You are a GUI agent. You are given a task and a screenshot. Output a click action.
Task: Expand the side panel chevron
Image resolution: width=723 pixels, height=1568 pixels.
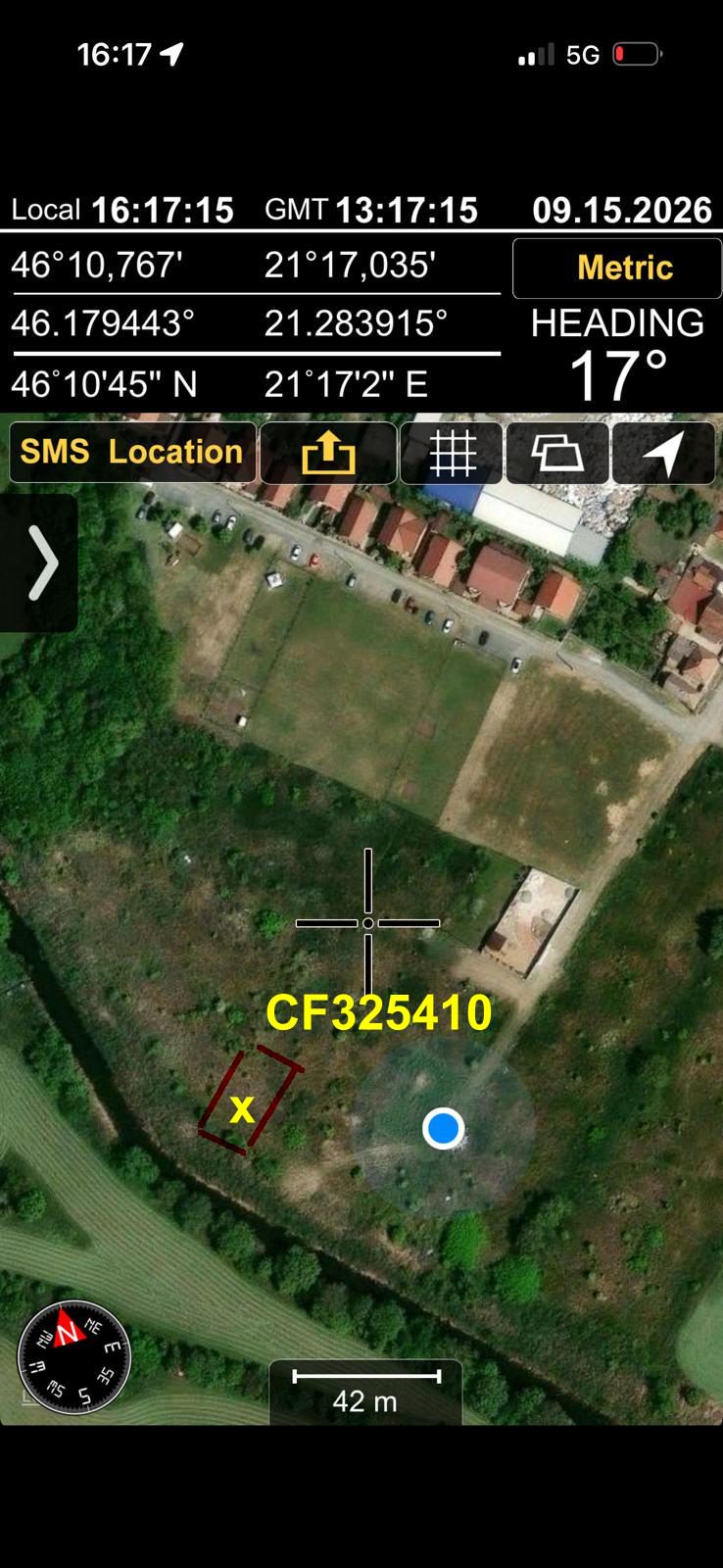(x=39, y=563)
